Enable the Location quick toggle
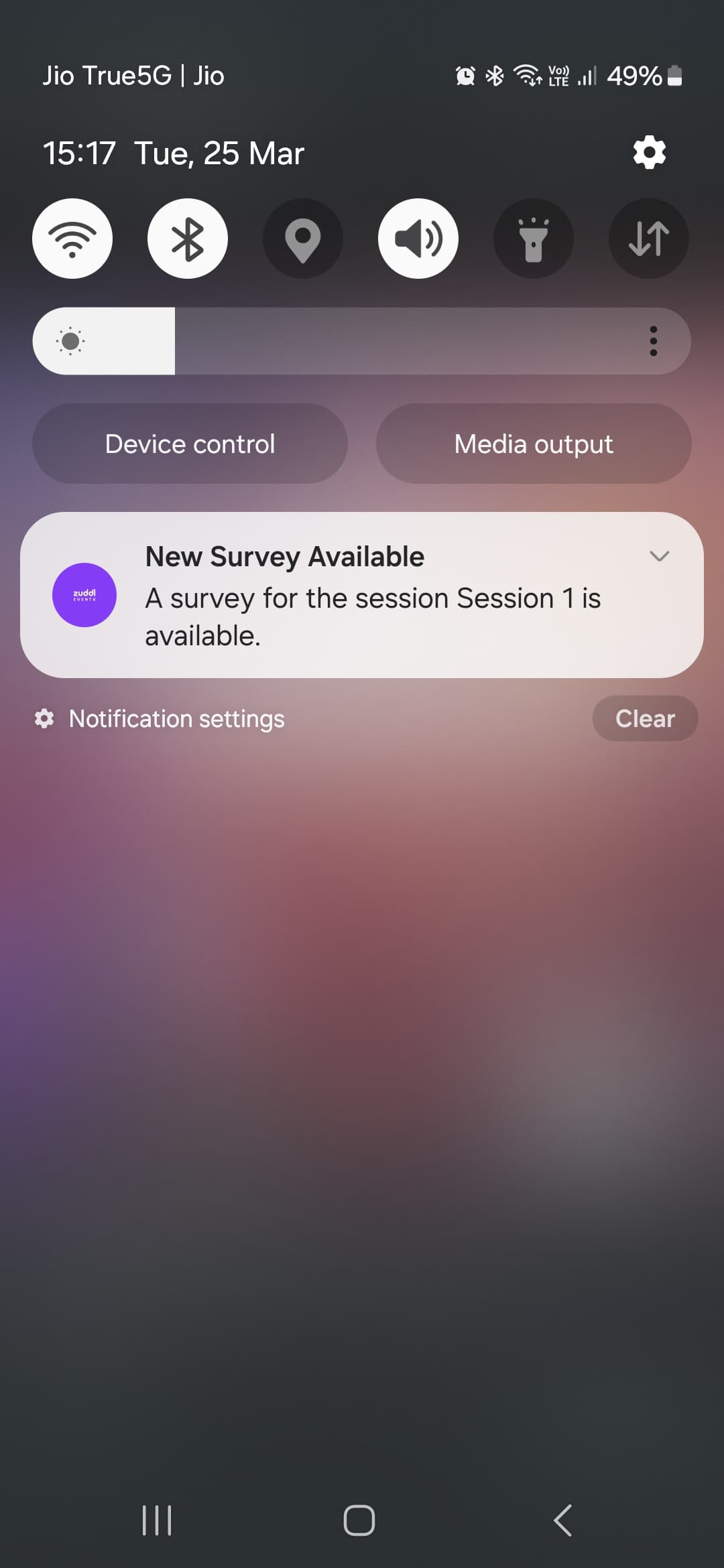 (x=303, y=239)
